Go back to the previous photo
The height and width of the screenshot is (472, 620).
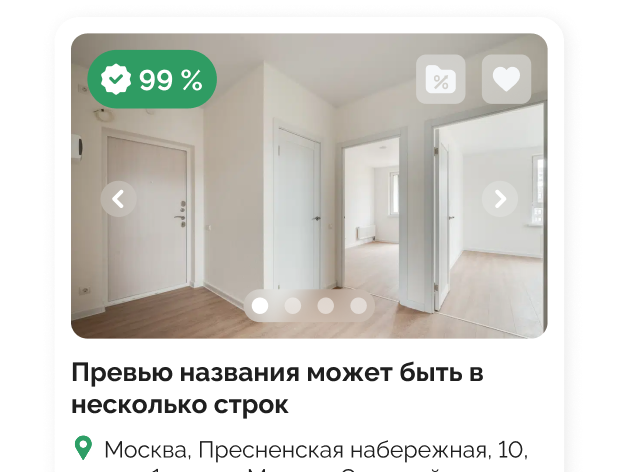pos(119,199)
